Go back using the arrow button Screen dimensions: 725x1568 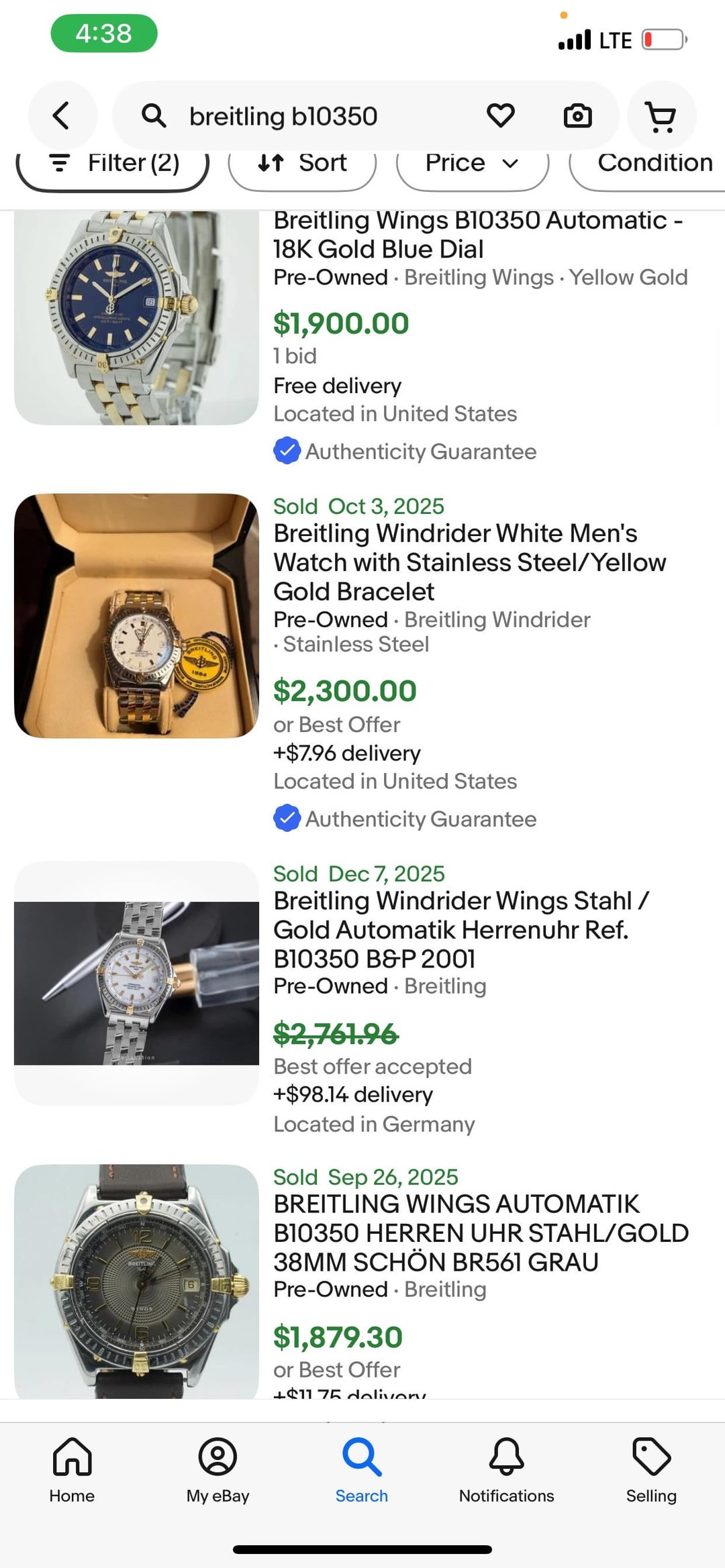tap(62, 115)
